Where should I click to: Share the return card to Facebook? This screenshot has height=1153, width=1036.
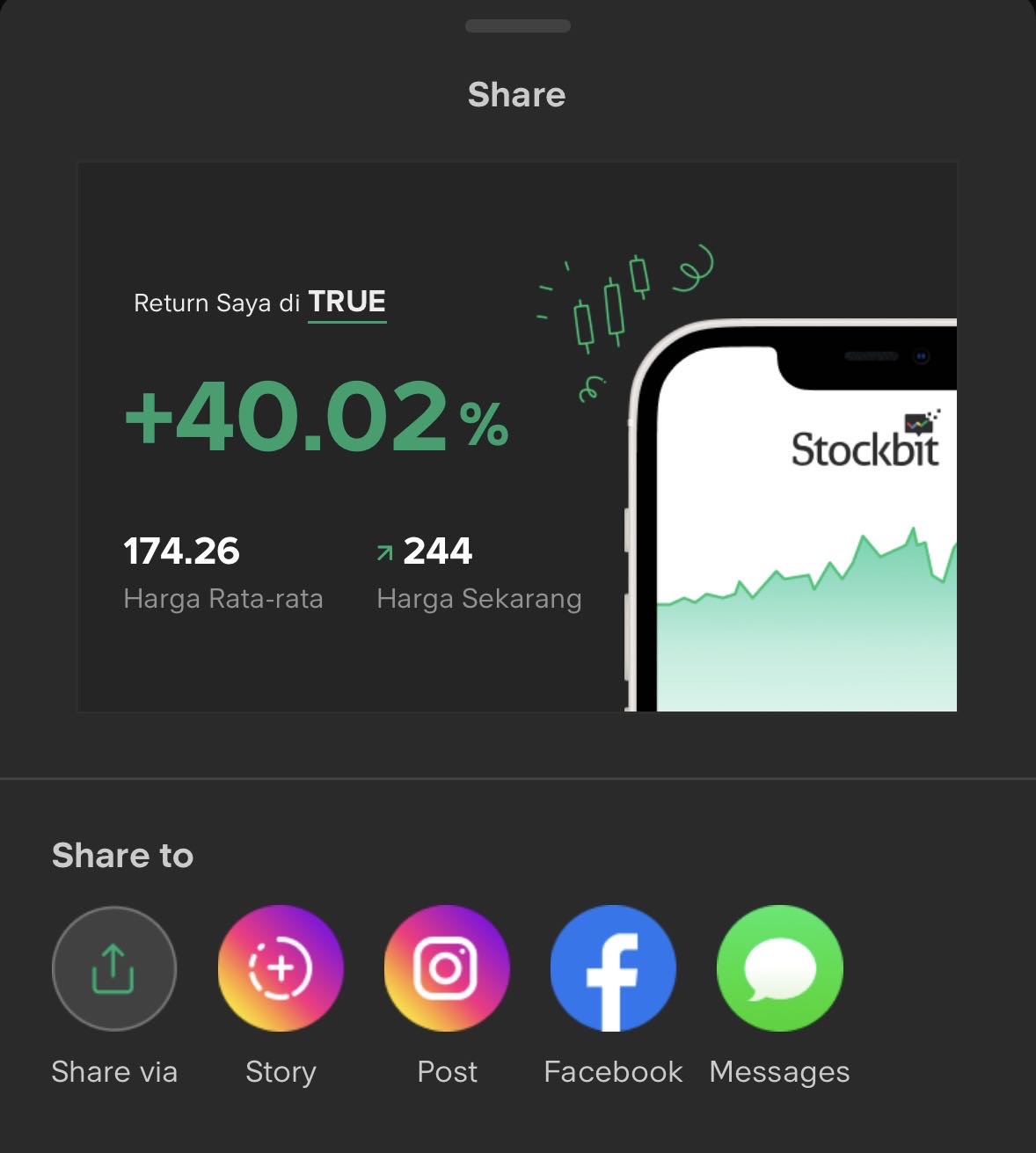click(613, 968)
